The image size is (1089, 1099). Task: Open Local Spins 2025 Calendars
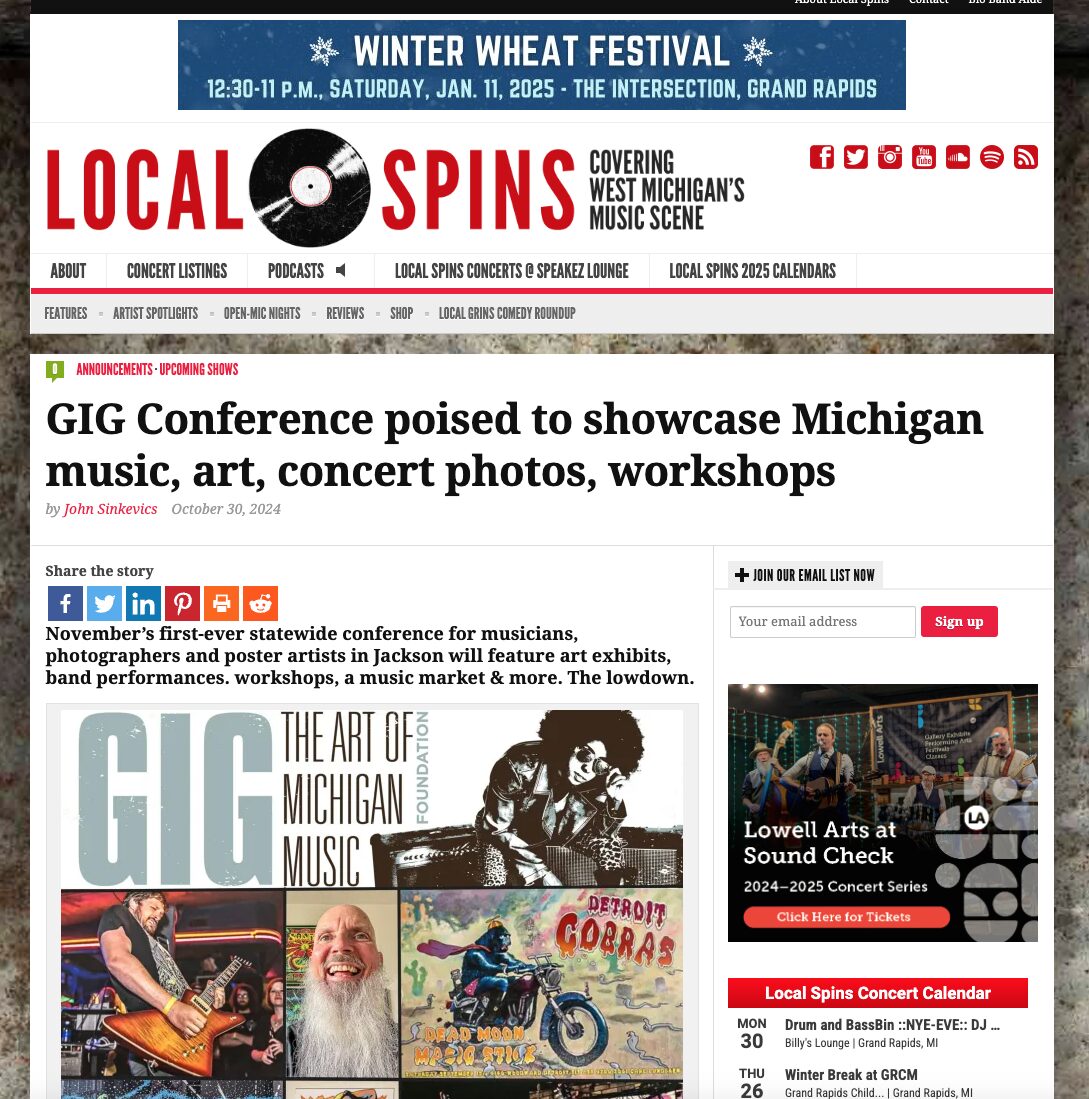[752, 271]
